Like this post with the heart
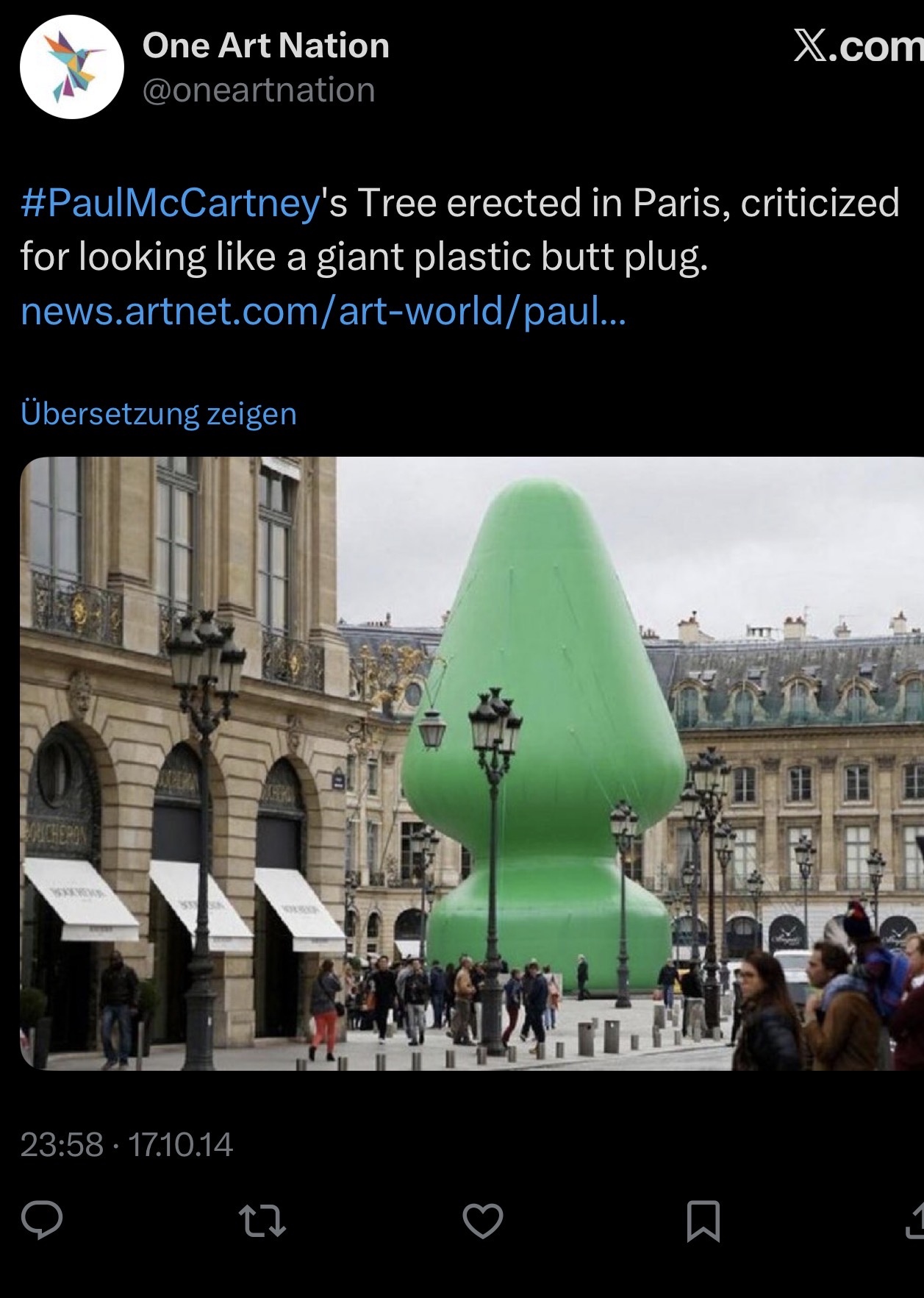 coord(483,1221)
